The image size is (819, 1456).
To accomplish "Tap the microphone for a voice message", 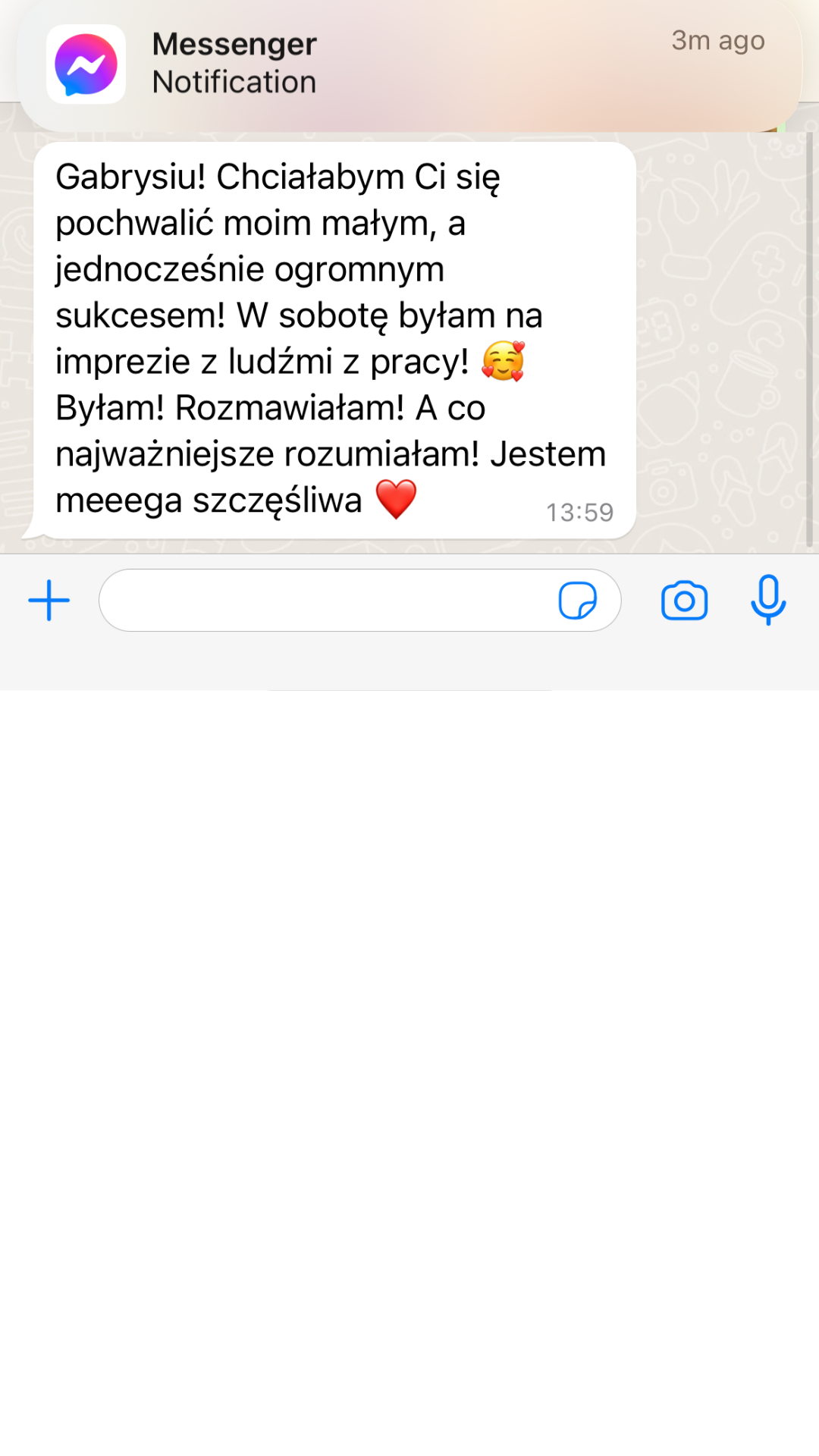I will (x=768, y=599).
